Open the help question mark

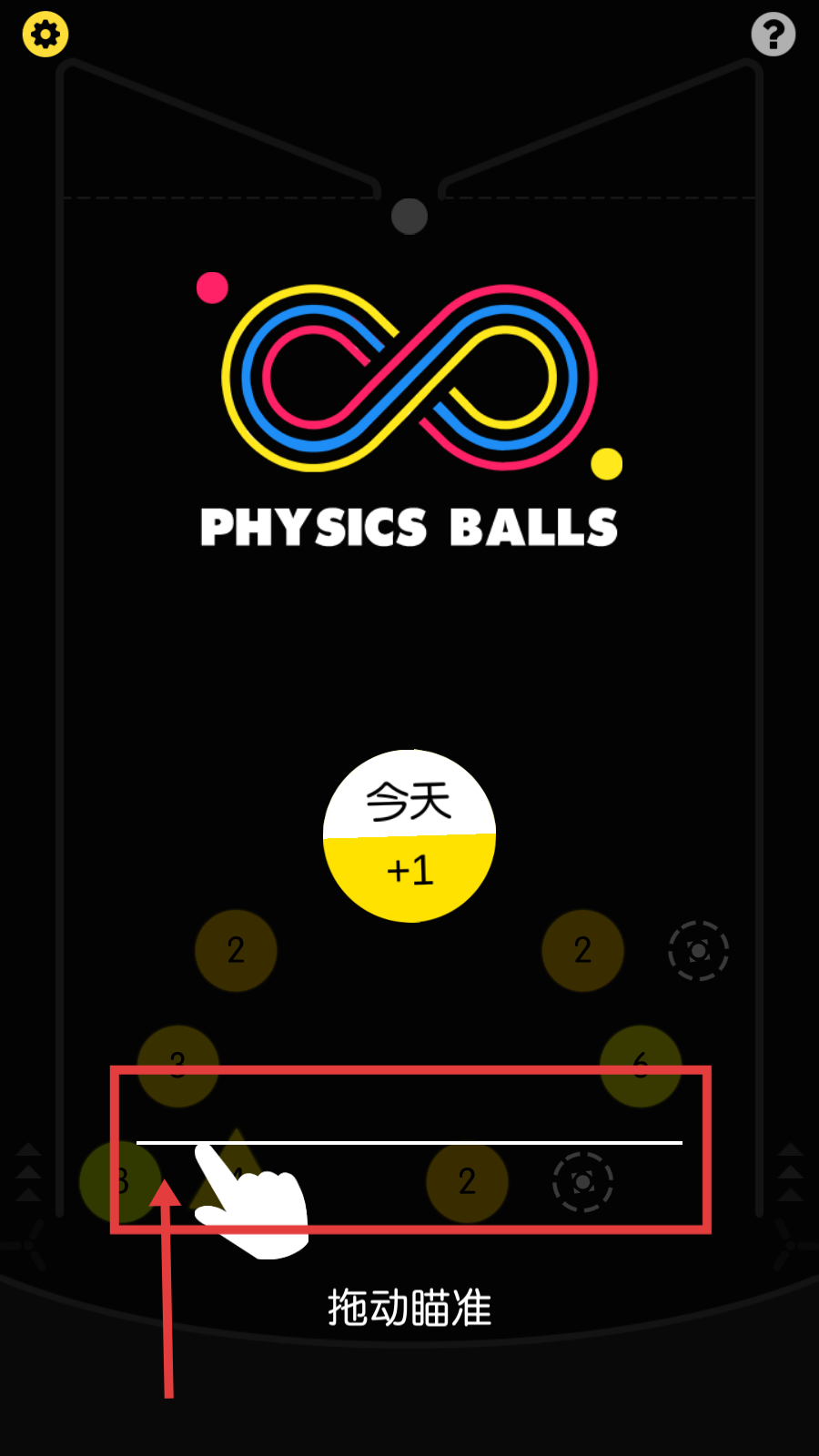point(773,35)
